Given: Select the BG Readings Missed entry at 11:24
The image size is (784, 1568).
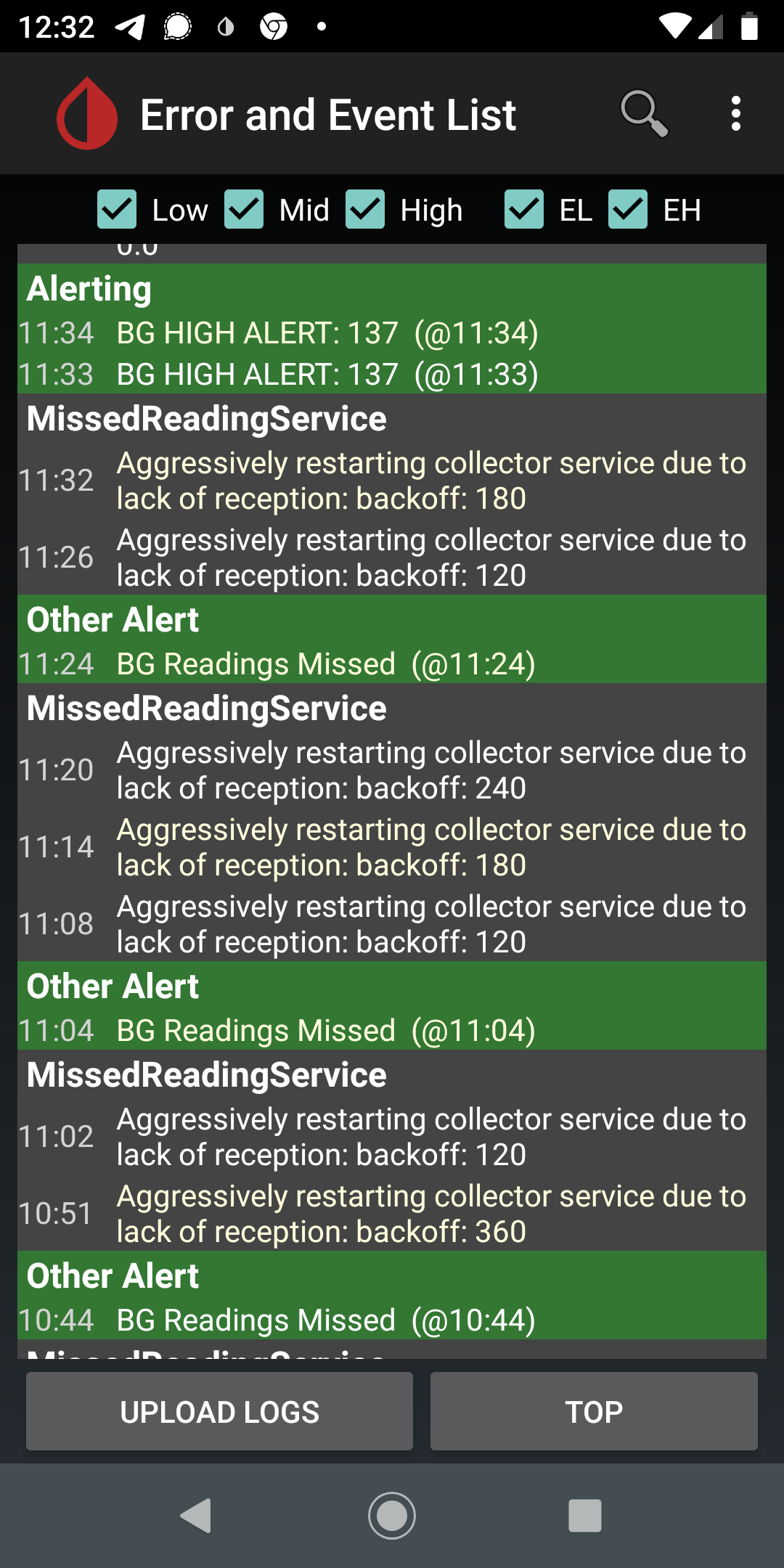Looking at the screenshot, I should click(x=290, y=663).
